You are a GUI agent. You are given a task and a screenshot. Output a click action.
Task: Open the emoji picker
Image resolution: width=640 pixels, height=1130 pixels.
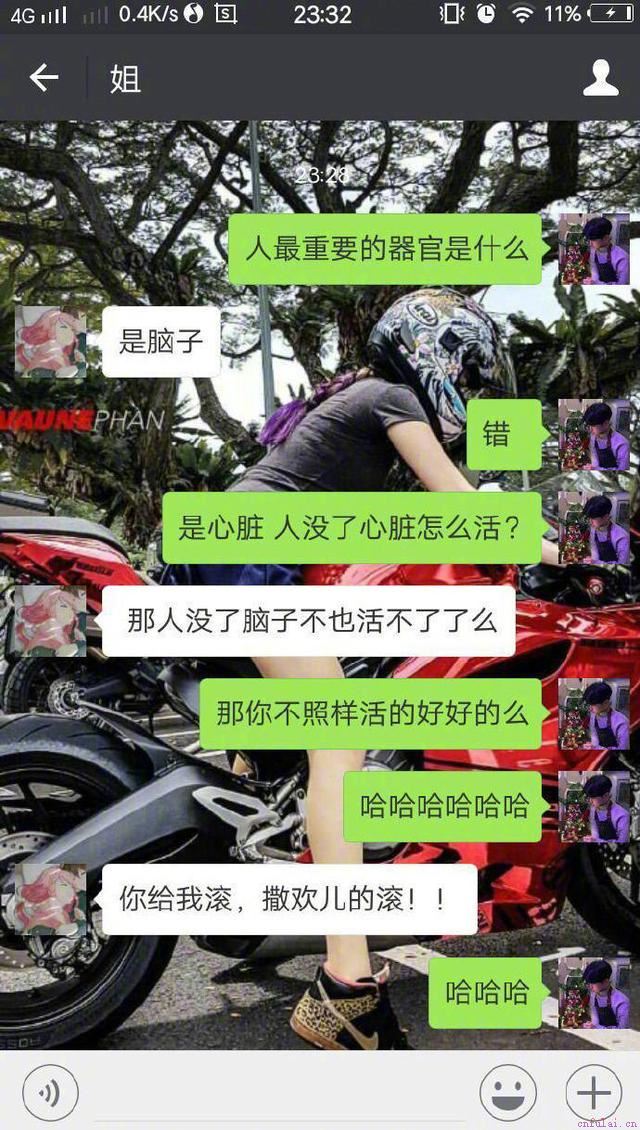pyautogui.click(x=508, y=1090)
